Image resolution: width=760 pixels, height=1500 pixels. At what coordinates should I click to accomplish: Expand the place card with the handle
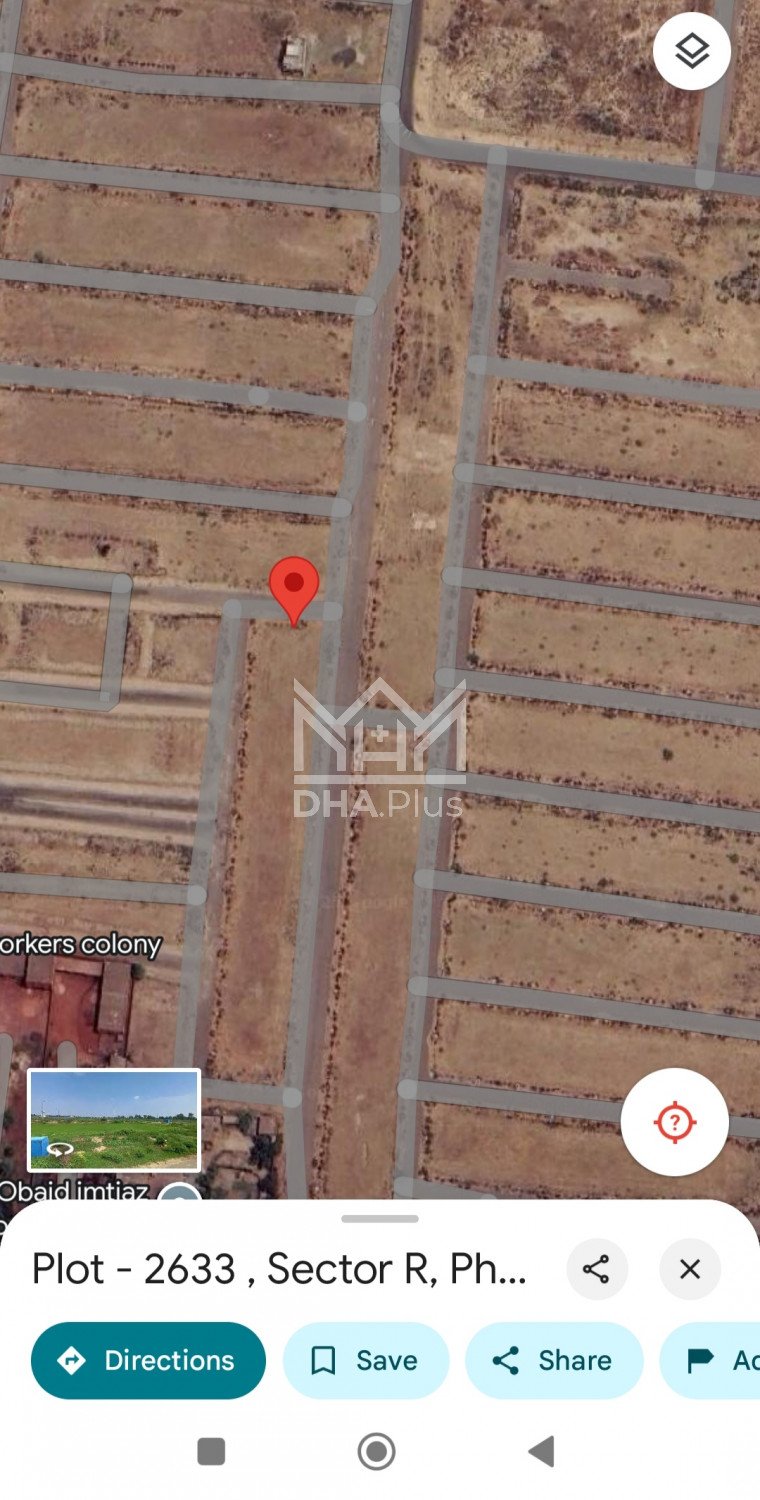pos(380,1219)
